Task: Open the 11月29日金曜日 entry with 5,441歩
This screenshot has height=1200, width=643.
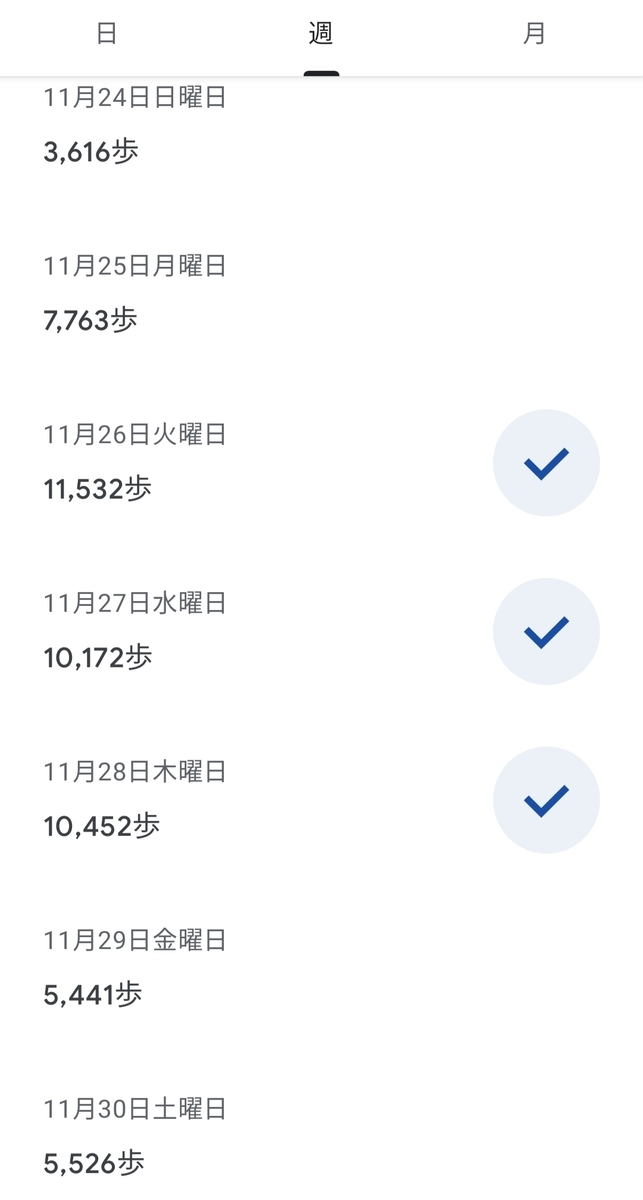Action: [321, 968]
